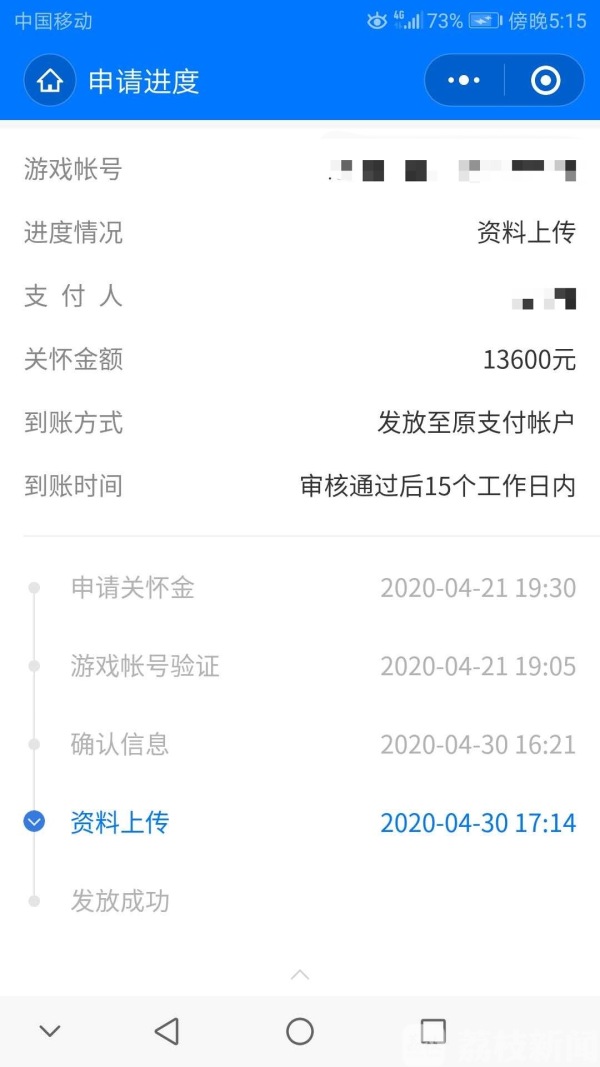Go back with the system back button
Viewport: 600px width, 1067px height.
click(x=167, y=1031)
